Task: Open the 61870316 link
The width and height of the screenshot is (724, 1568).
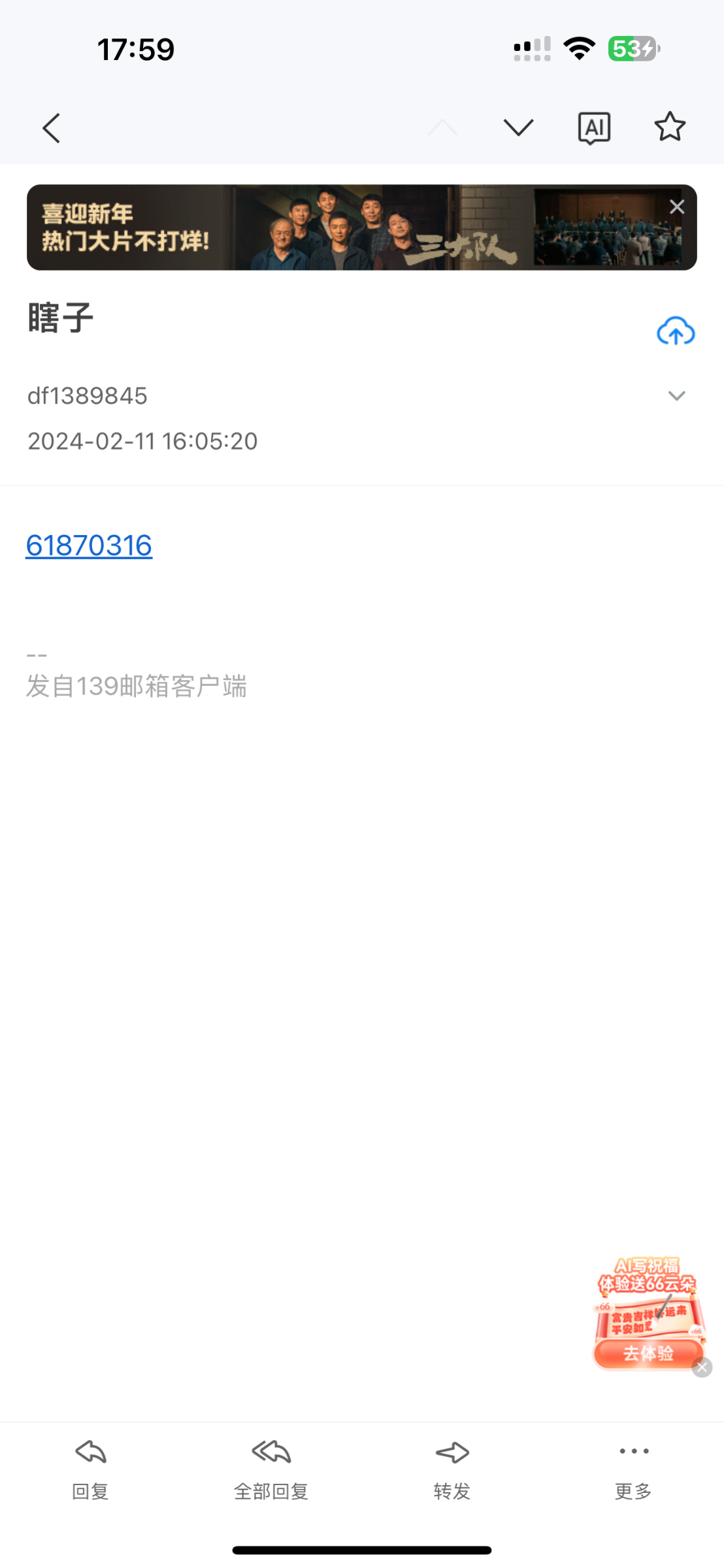Action: (x=89, y=546)
